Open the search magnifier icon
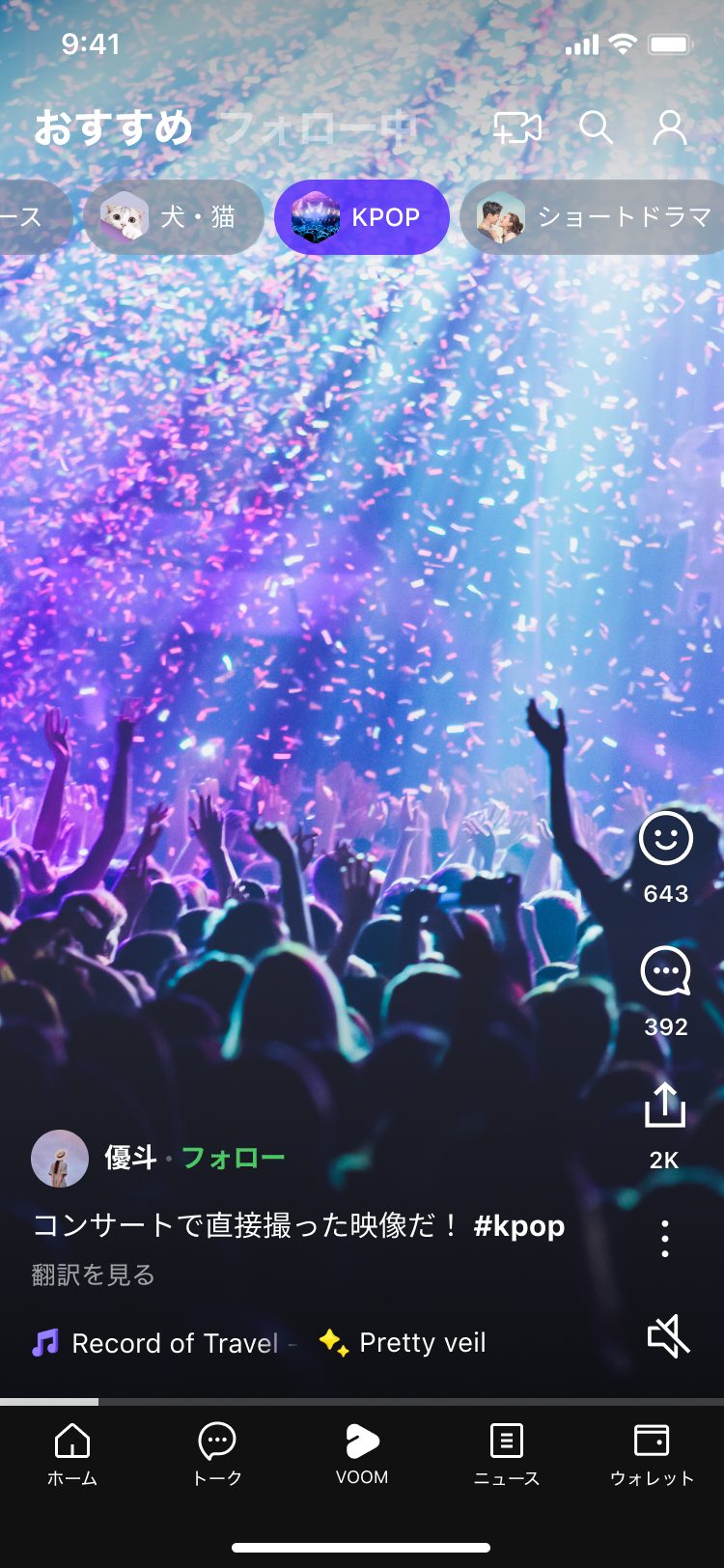 tap(596, 127)
